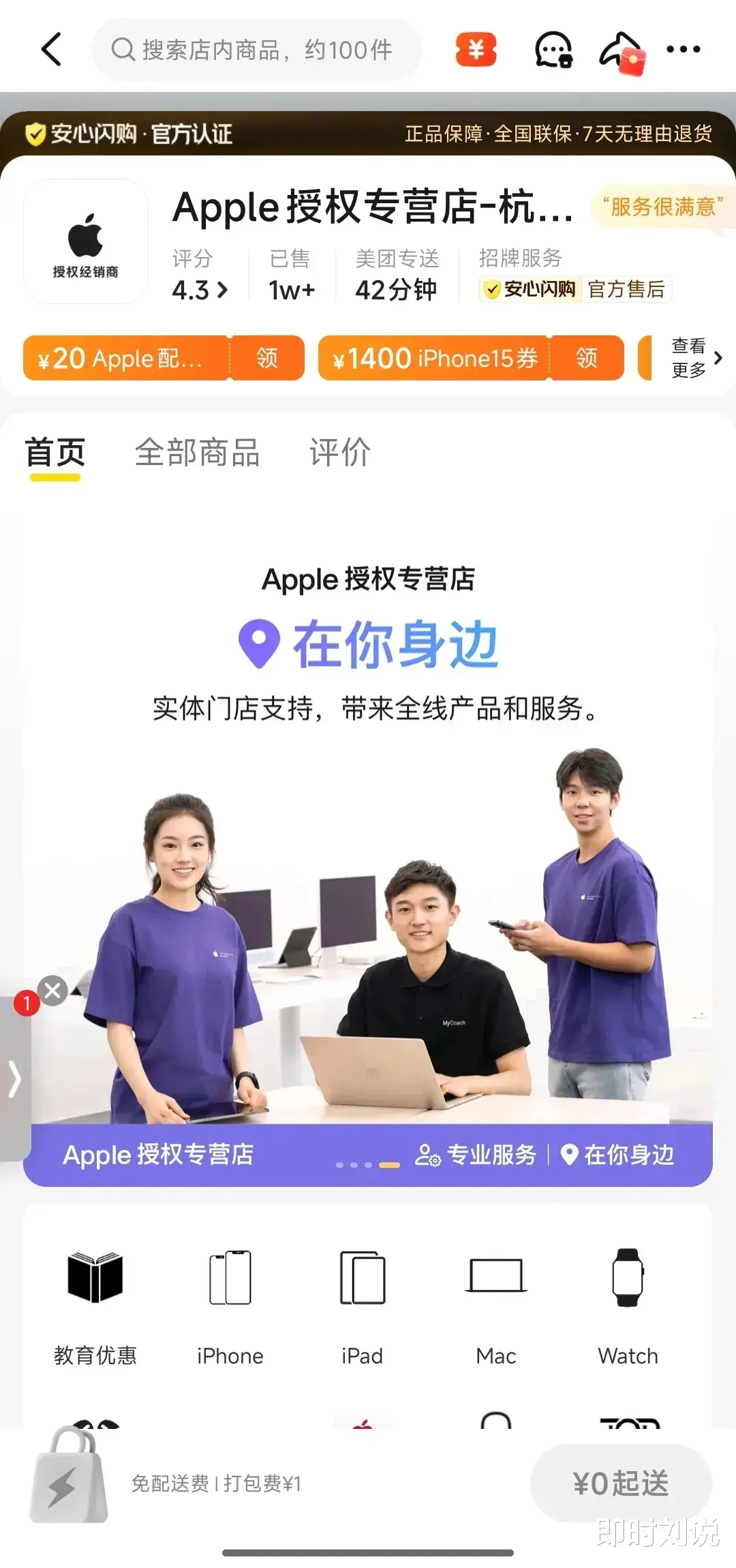Browse the Mac category
736x1568 pixels.
(x=496, y=1301)
